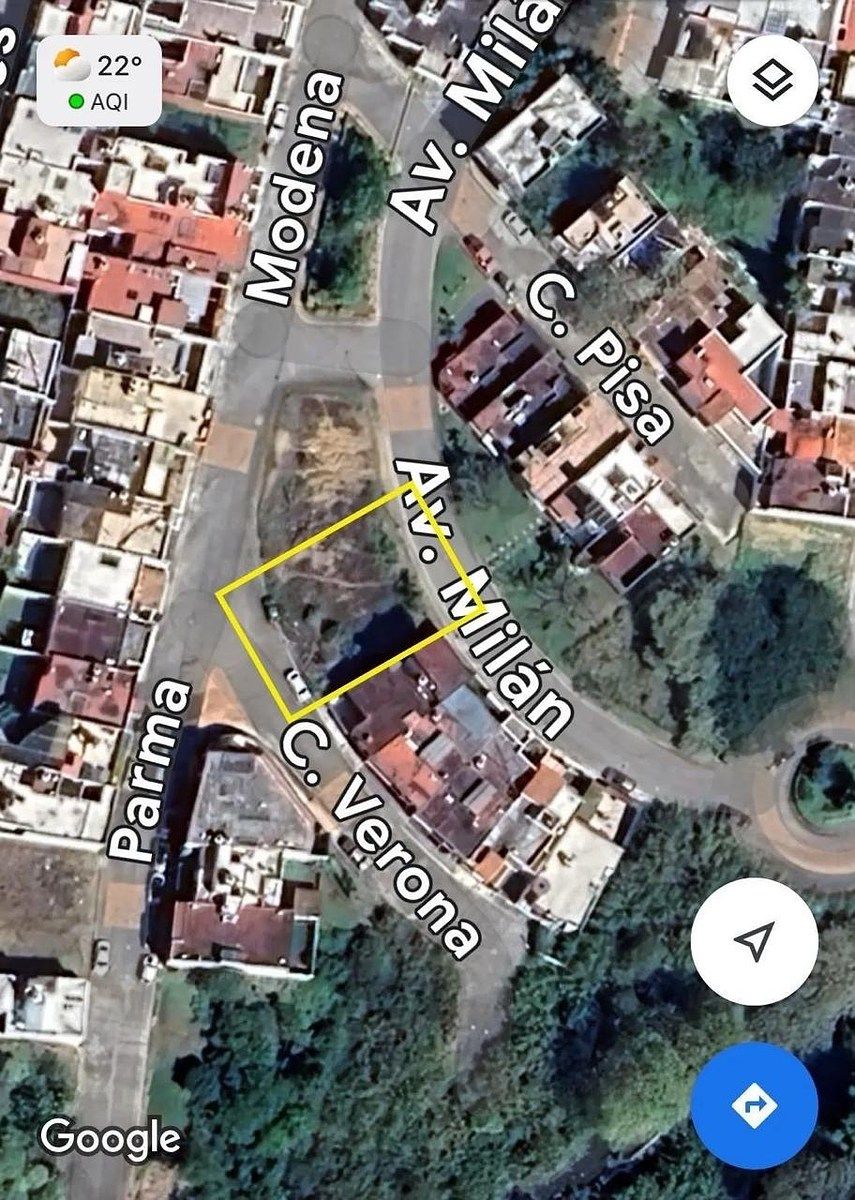The height and width of the screenshot is (1200, 855).
Task: Open directions with the blue button
Action: (x=754, y=1105)
